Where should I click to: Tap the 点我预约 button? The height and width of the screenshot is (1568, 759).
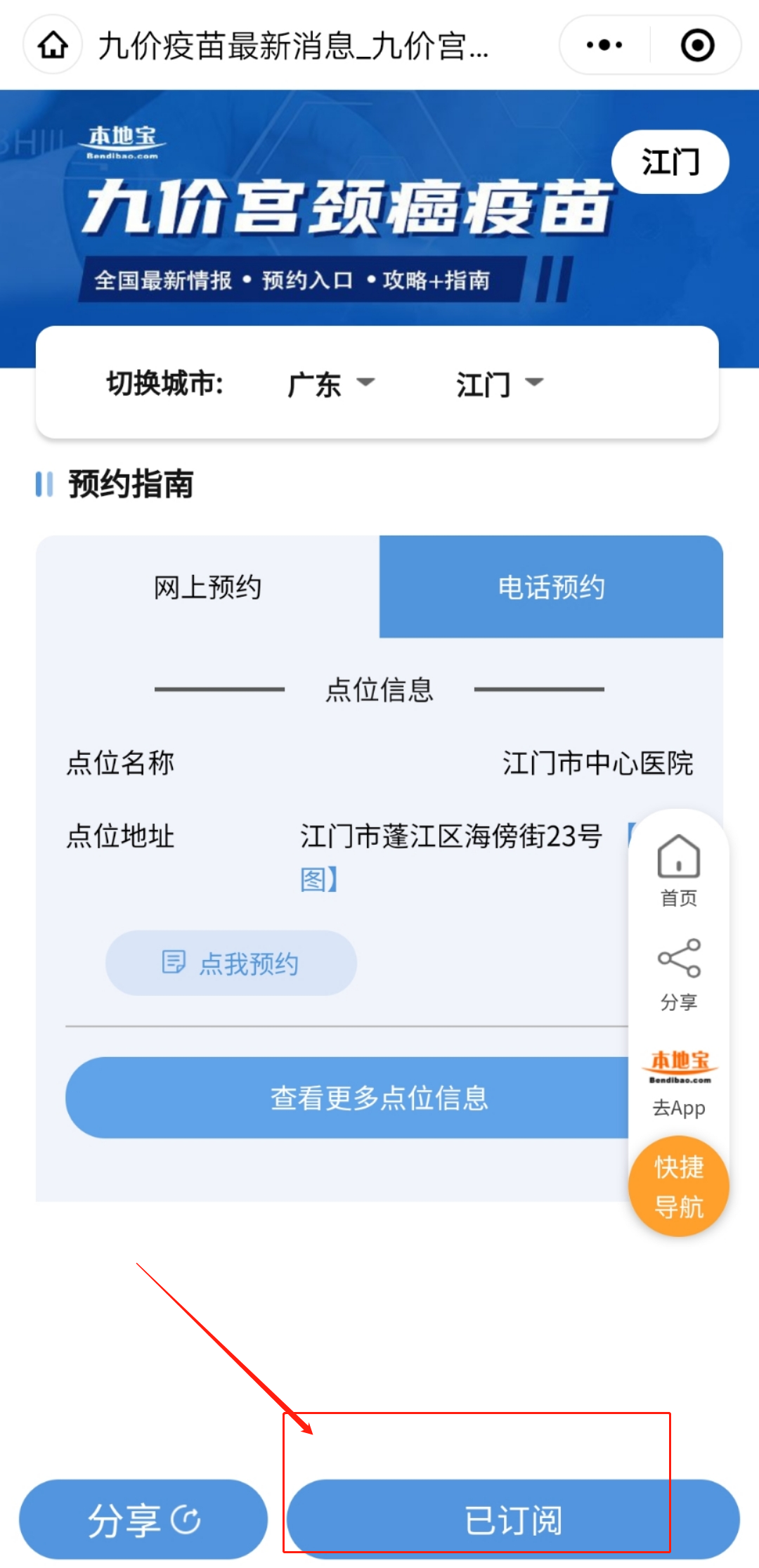tap(231, 963)
